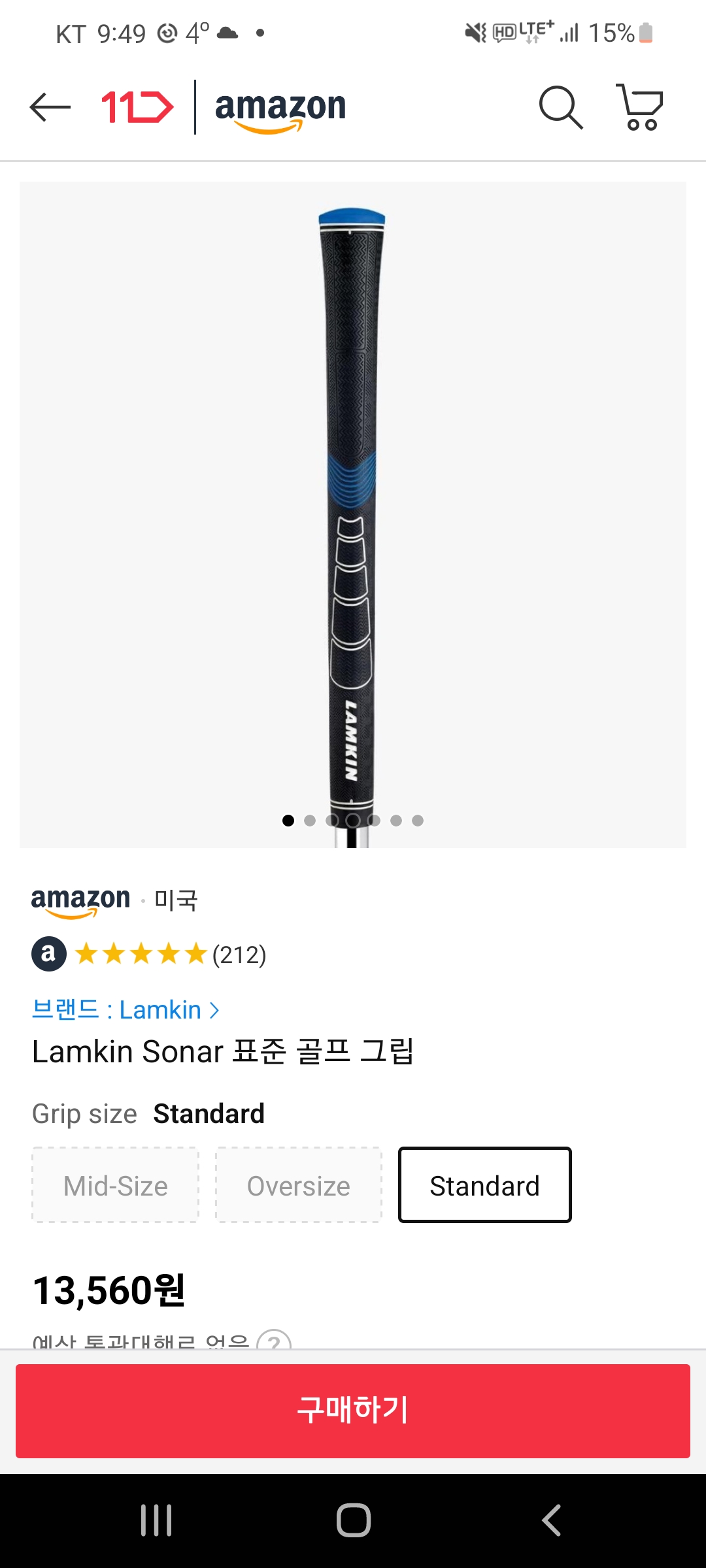This screenshot has width=706, height=1568.
Task: Select the Mid-Size grip option
Action: click(116, 1185)
